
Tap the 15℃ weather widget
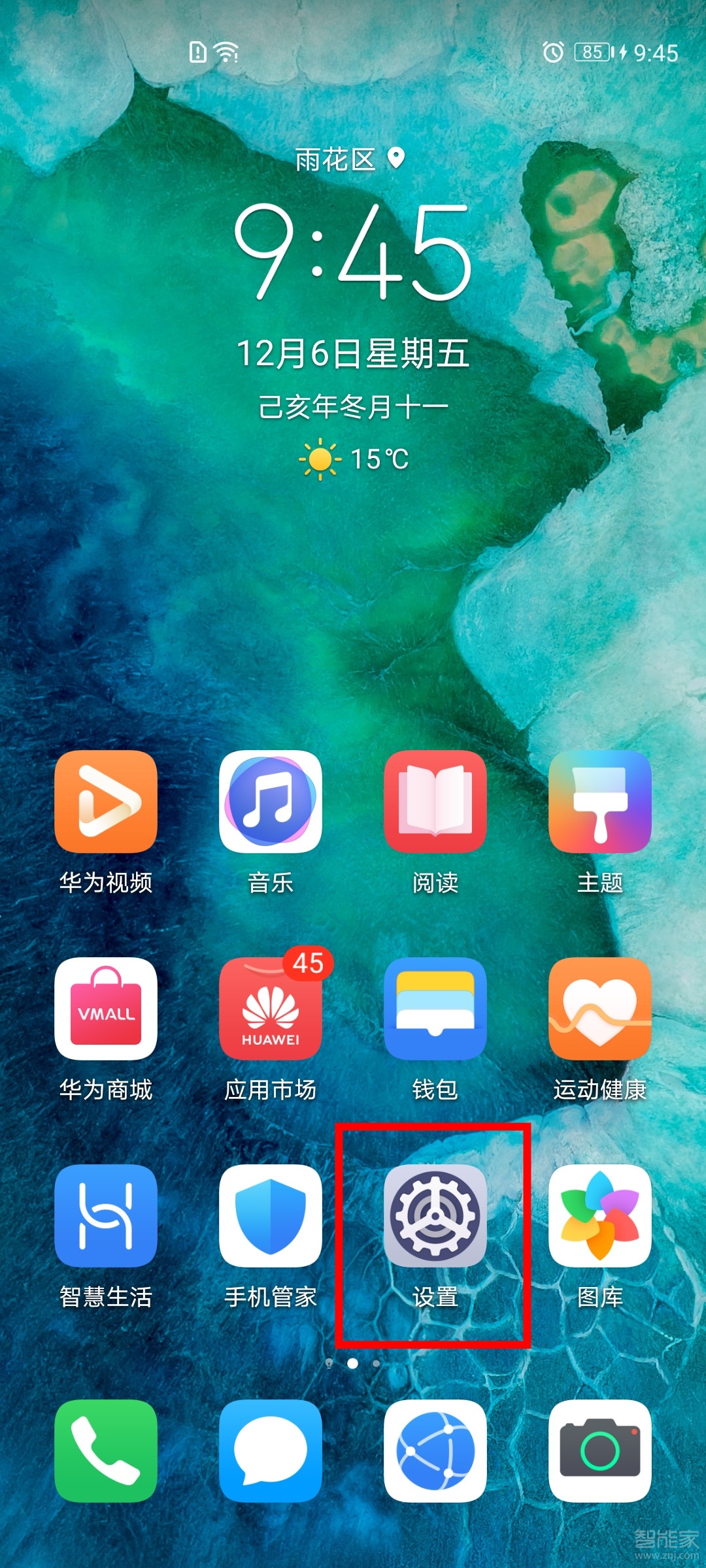pyautogui.click(x=354, y=459)
